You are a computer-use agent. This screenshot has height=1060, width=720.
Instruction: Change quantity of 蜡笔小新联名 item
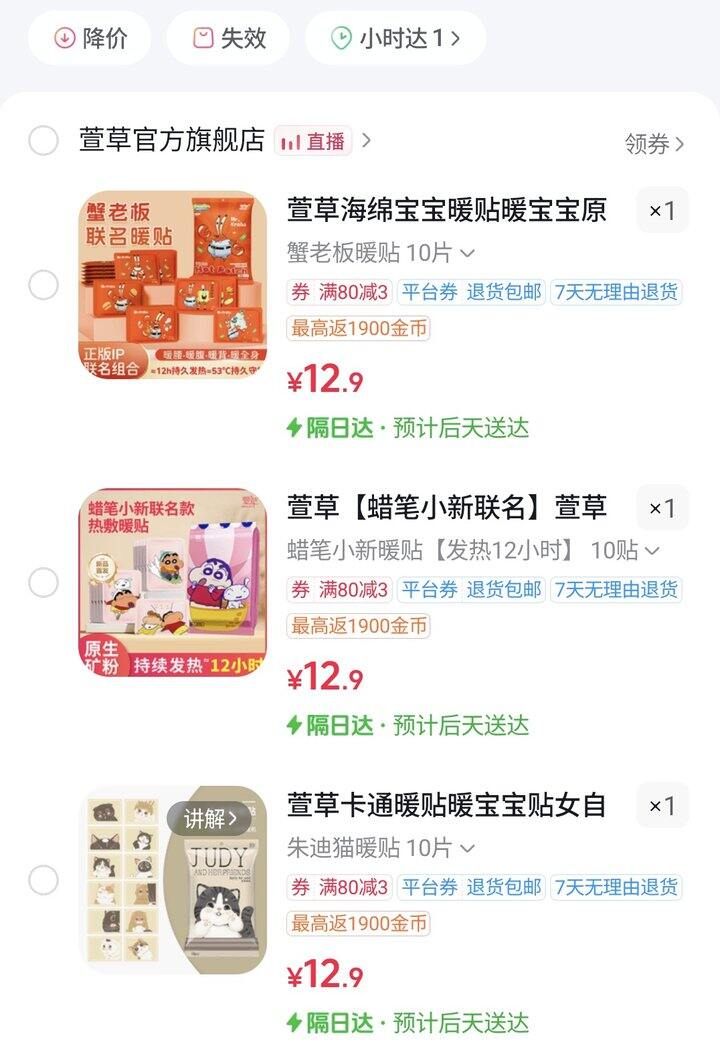(663, 508)
